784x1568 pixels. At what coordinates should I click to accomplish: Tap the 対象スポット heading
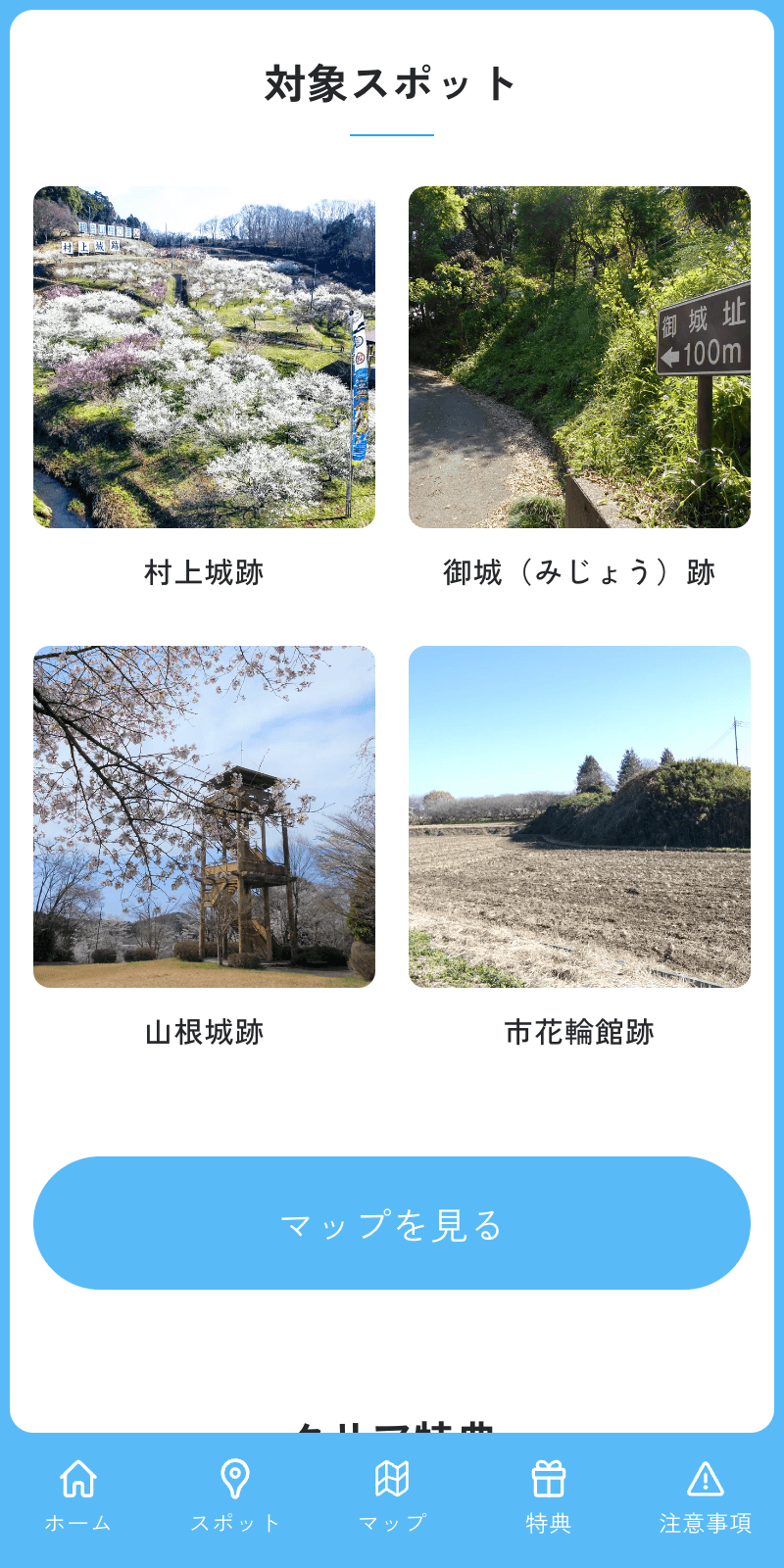(391, 84)
